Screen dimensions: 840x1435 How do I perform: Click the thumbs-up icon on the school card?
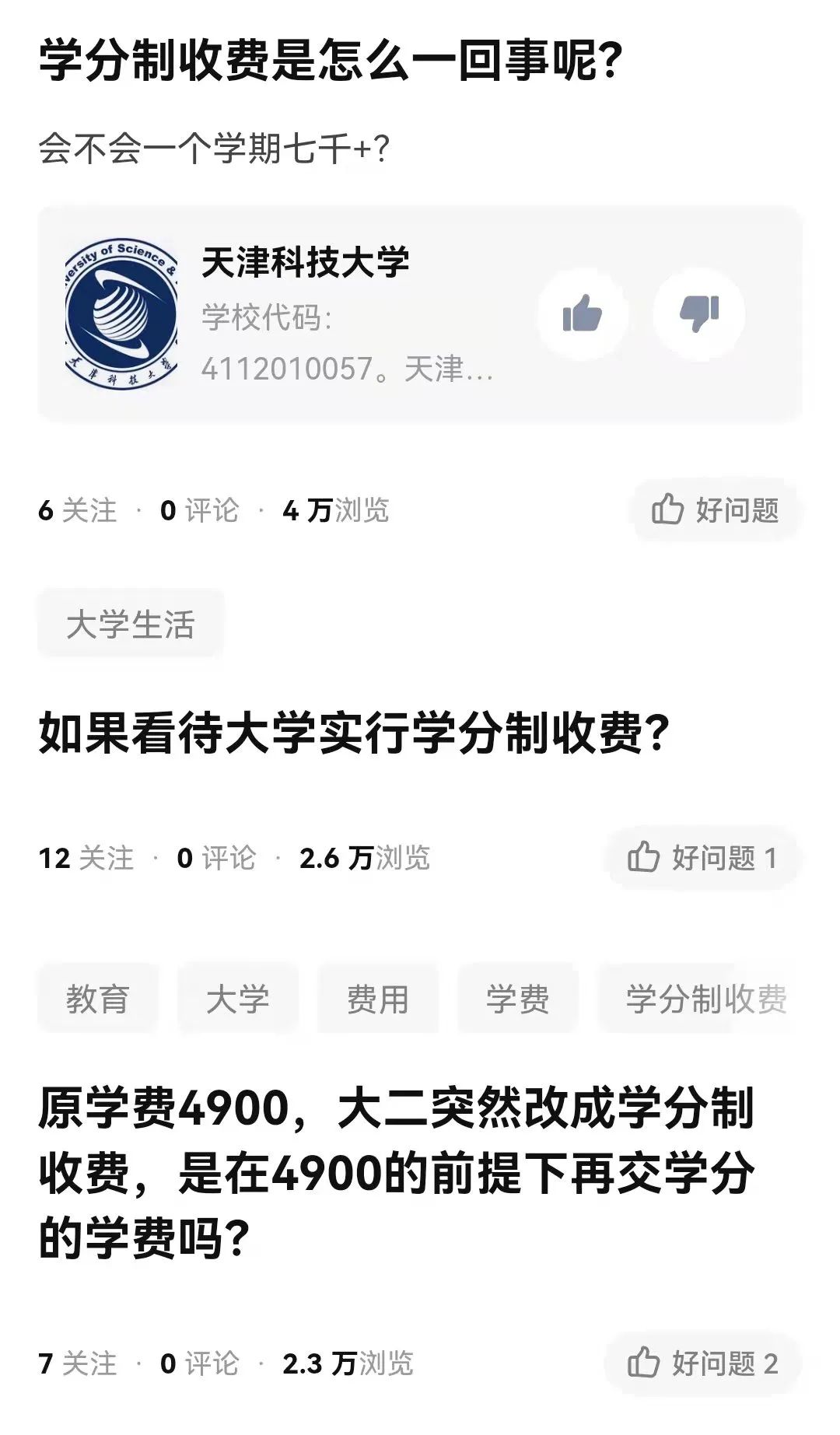[583, 315]
